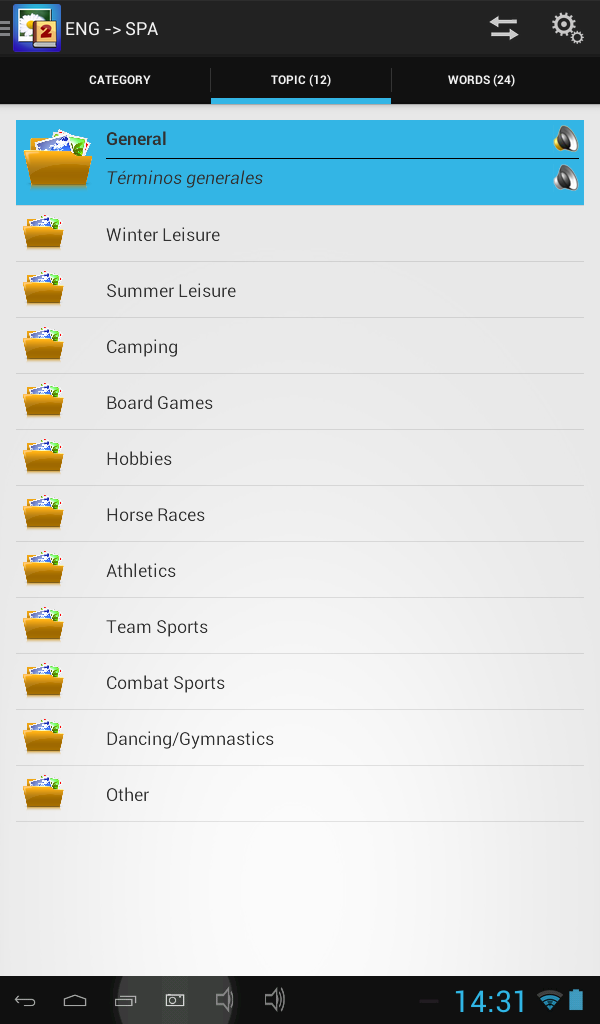Choose the Hobbies topic
The width and height of the screenshot is (600, 1024).
coord(300,459)
